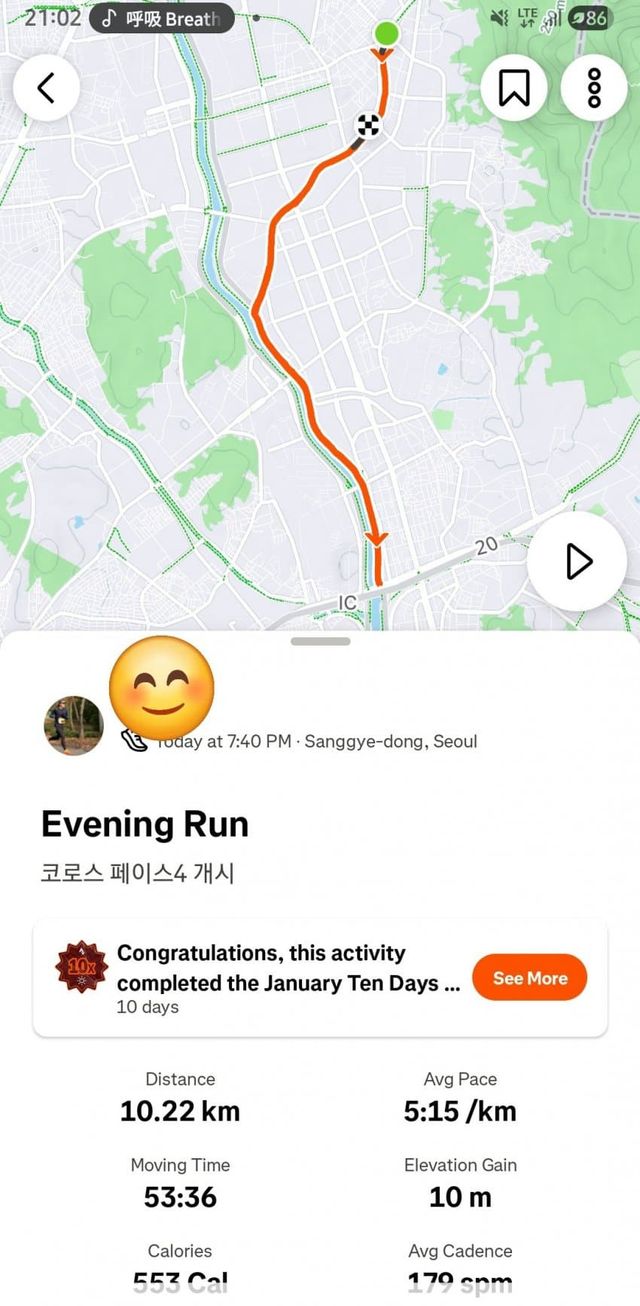
Task: Open the Breath music notification pill
Action: pos(162,19)
